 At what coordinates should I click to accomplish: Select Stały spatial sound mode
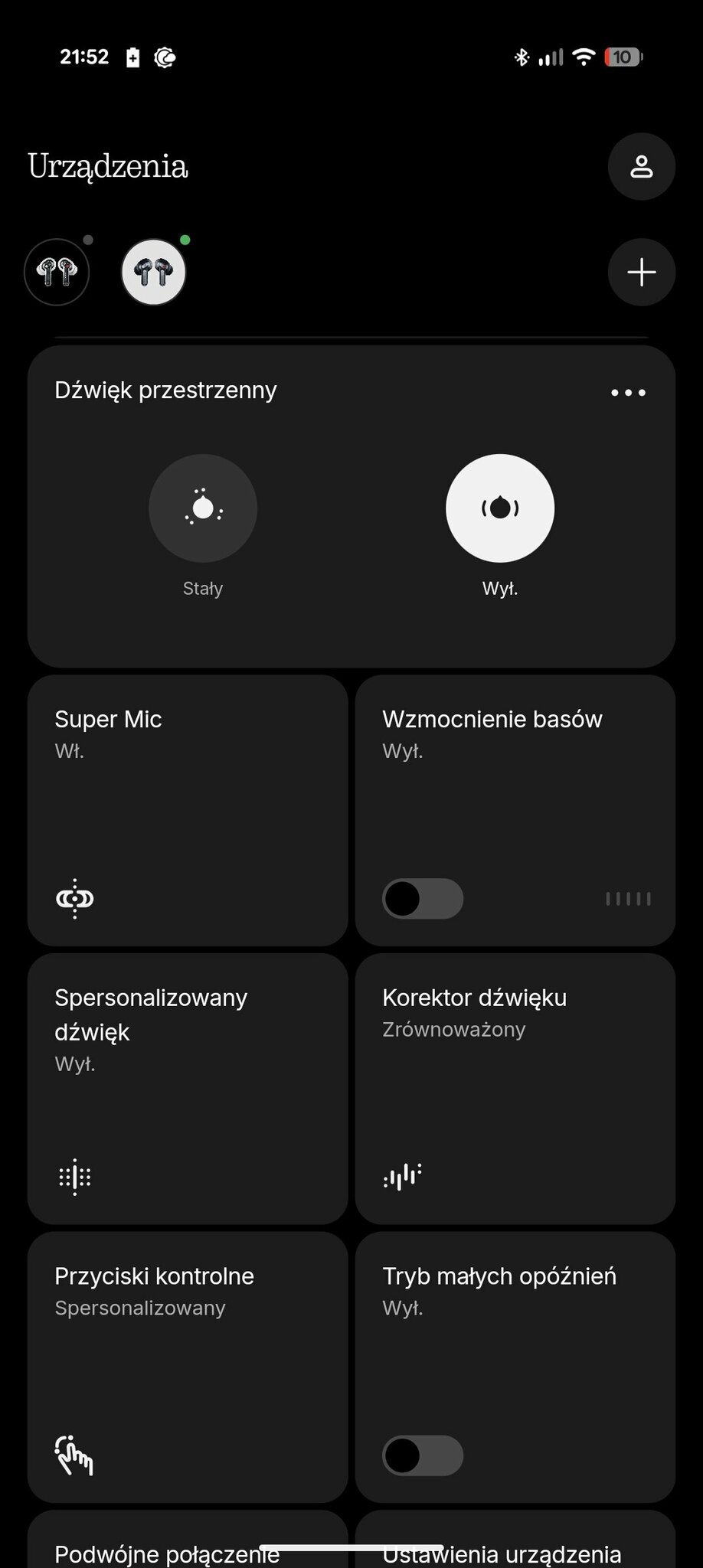(x=203, y=508)
